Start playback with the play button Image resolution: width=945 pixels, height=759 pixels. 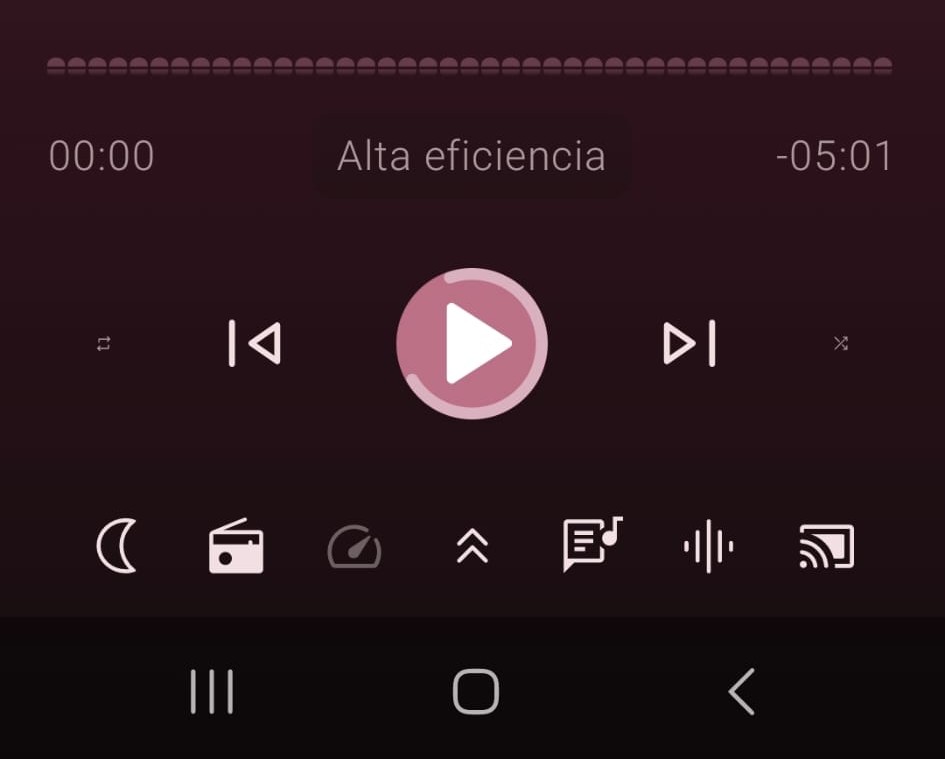[x=472, y=344]
